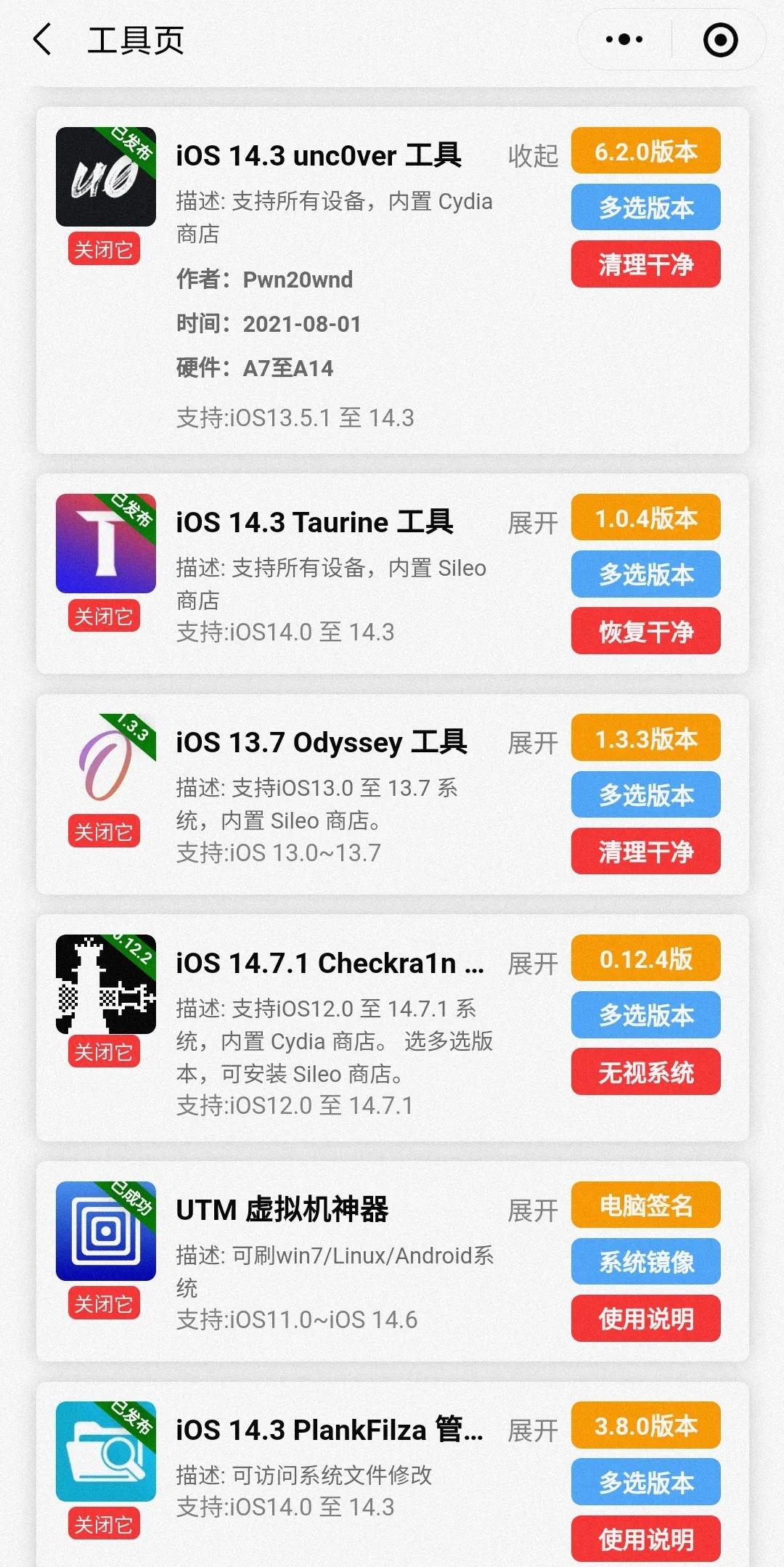Tap 使用说明 on the UTM card
The width and height of the screenshot is (784, 1567).
(645, 1319)
